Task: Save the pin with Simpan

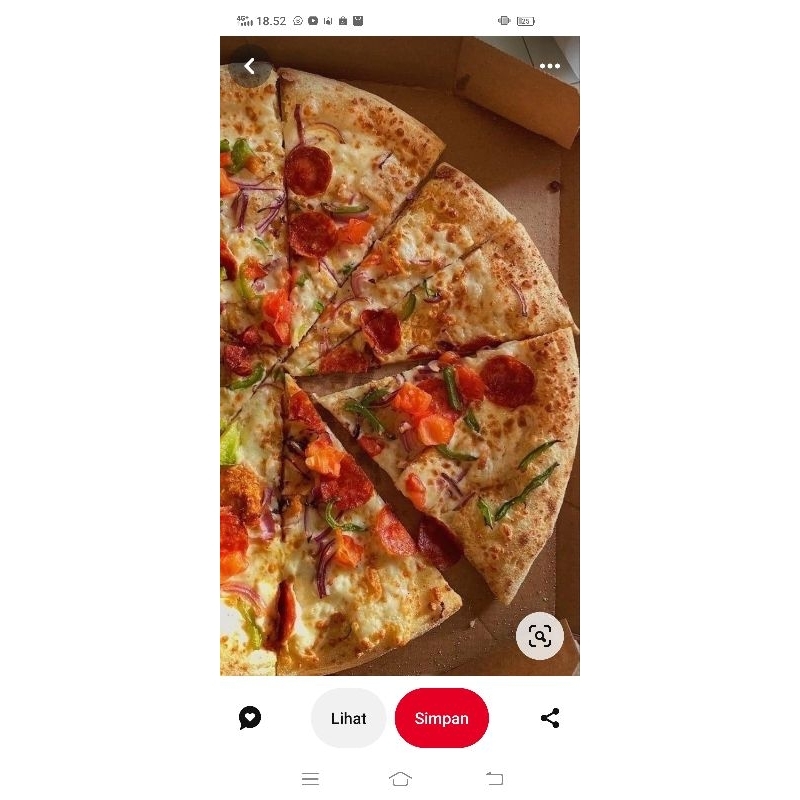Action: click(x=441, y=718)
